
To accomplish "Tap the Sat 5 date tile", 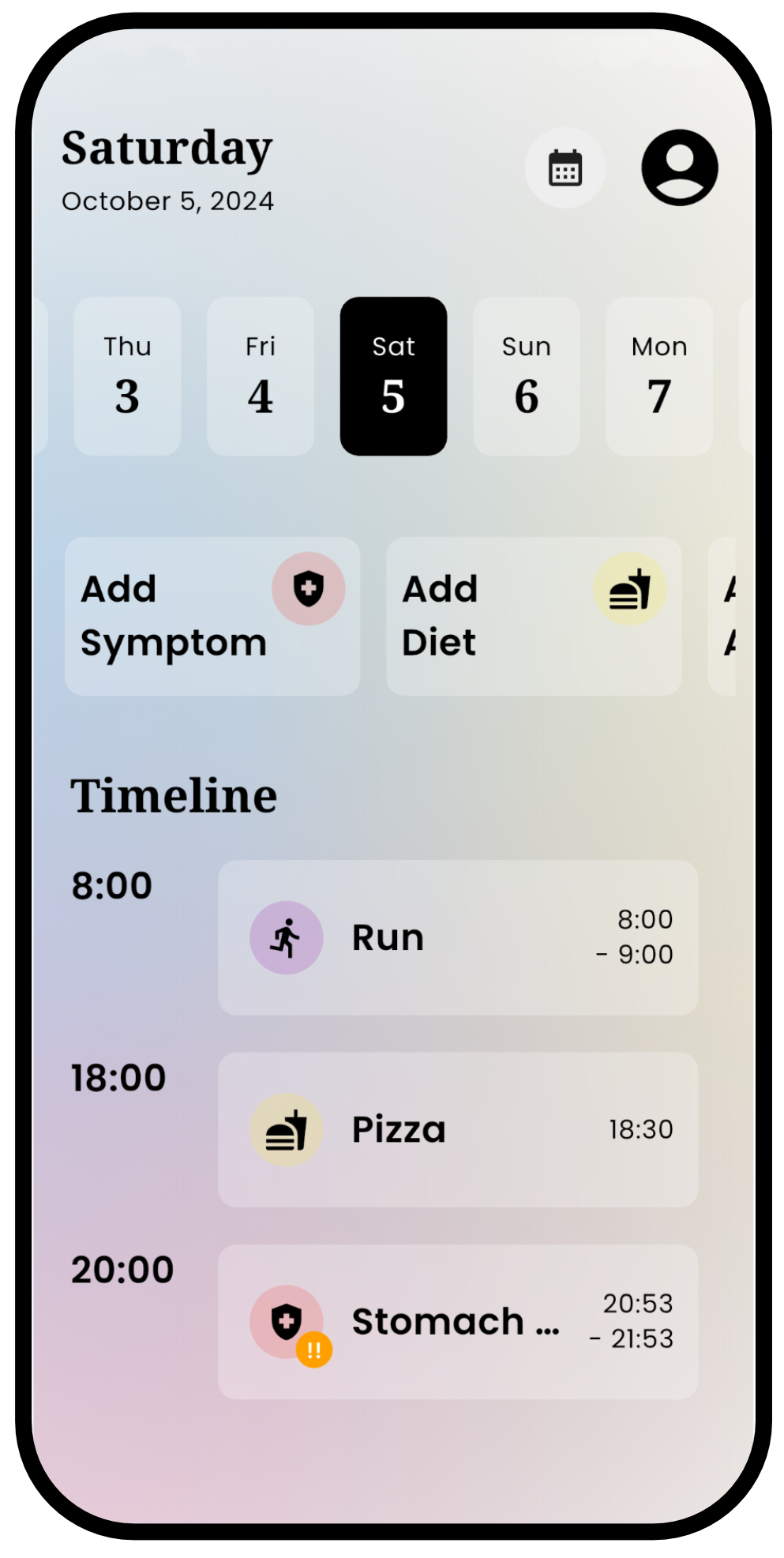I will [x=393, y=376].
